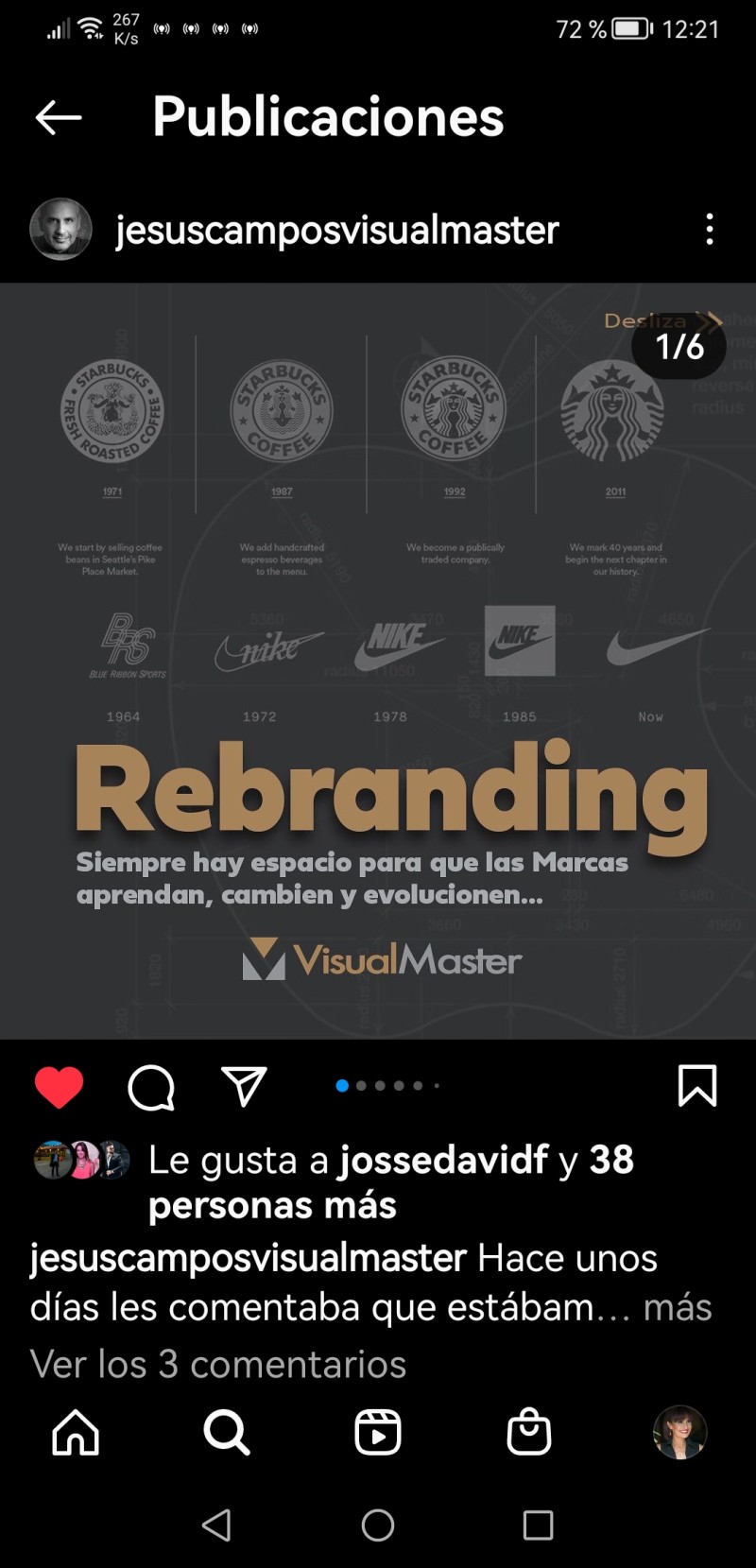Ver los 3 comentarios
The height and width of the screenshot is (1568, 756).
click(218, 1364)
